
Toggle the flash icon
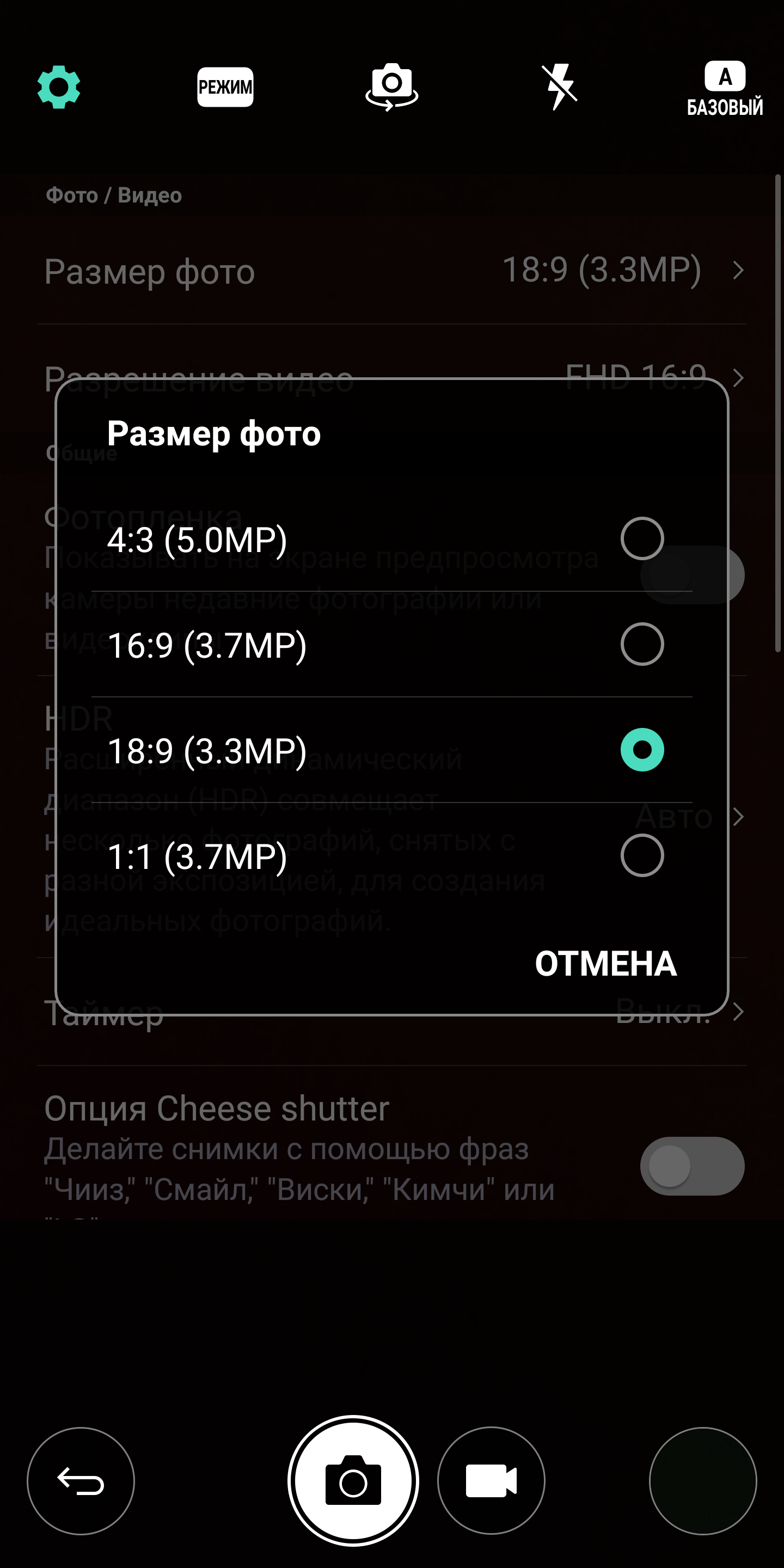[559, 87]
